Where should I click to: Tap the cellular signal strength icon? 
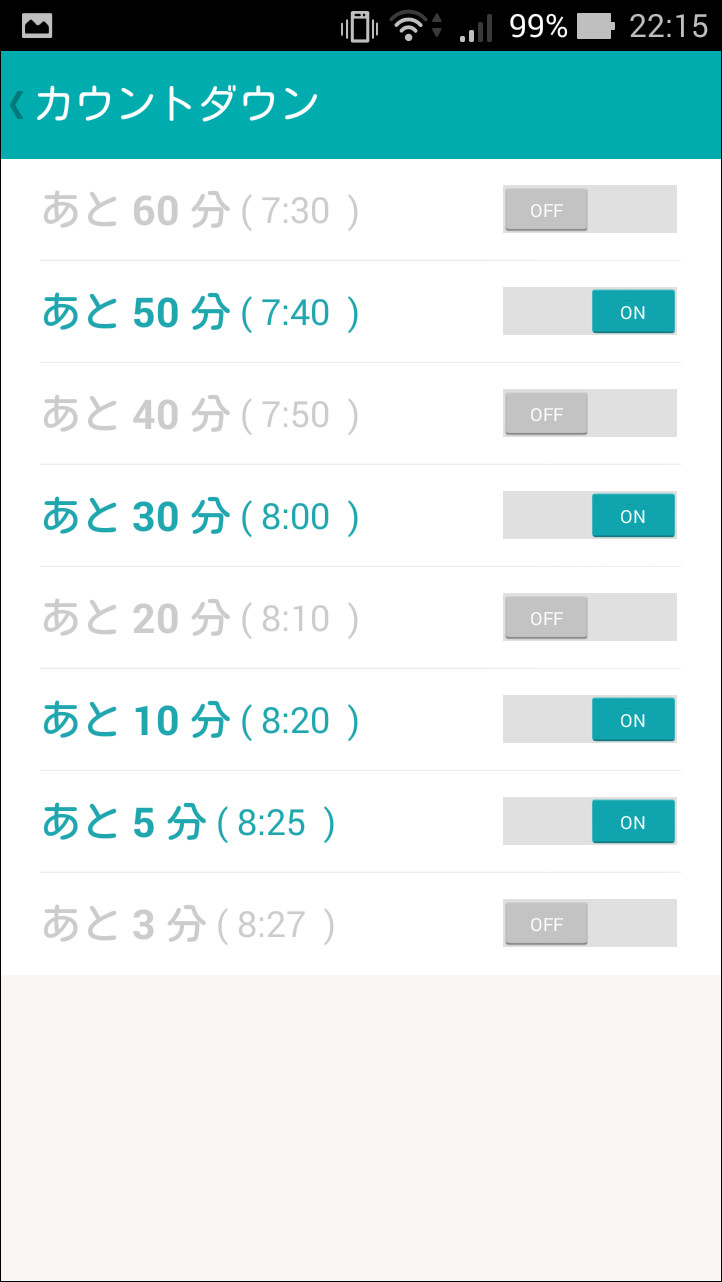[477, 26]
